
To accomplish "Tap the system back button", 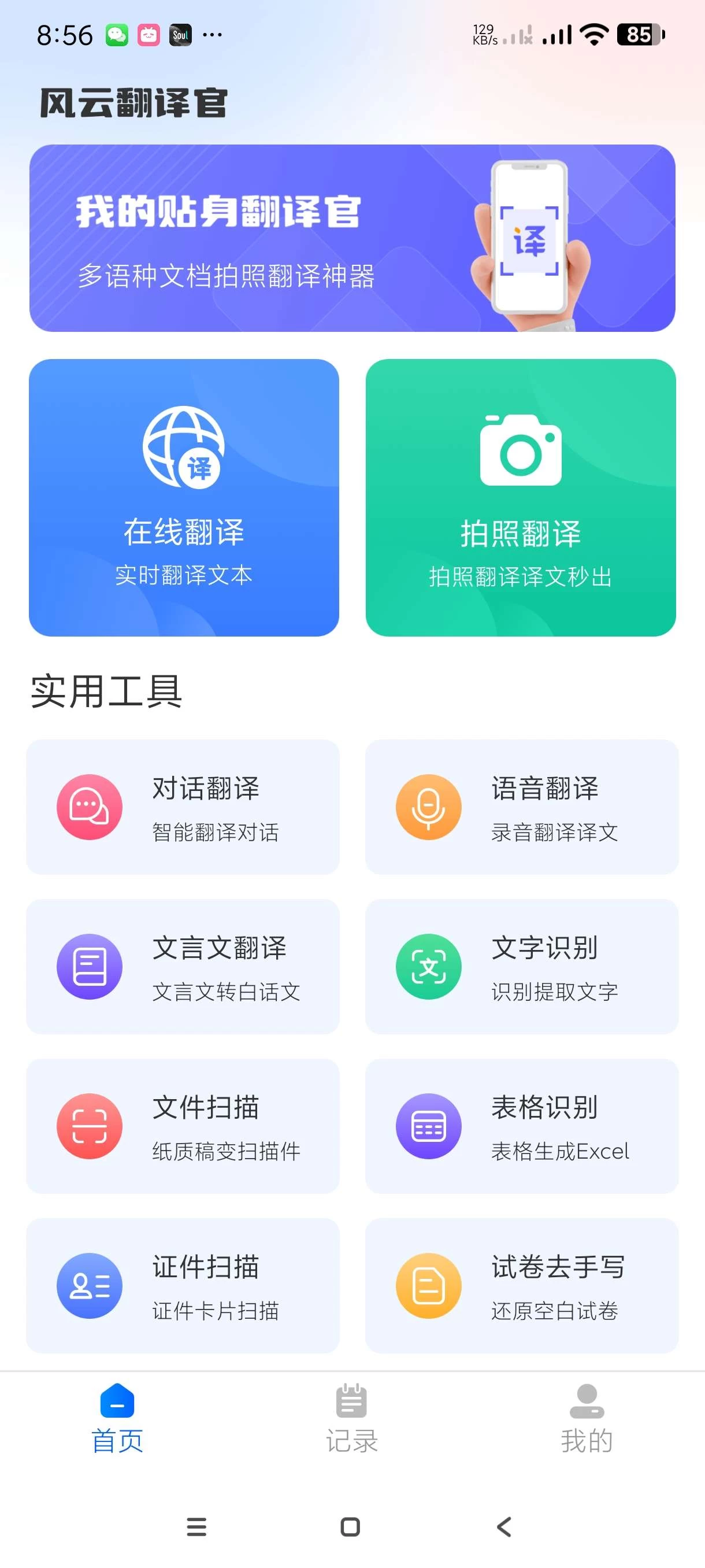I will point(504,1526).
